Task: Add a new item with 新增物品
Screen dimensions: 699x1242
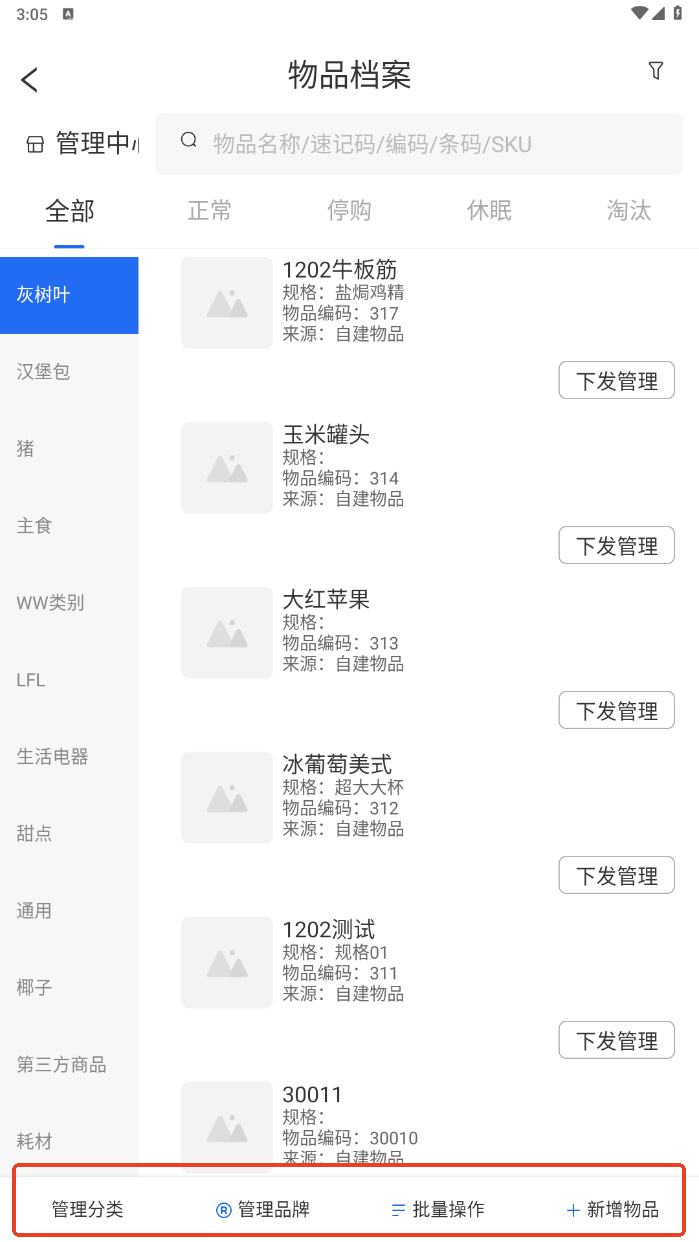Action: [612, 1210]
